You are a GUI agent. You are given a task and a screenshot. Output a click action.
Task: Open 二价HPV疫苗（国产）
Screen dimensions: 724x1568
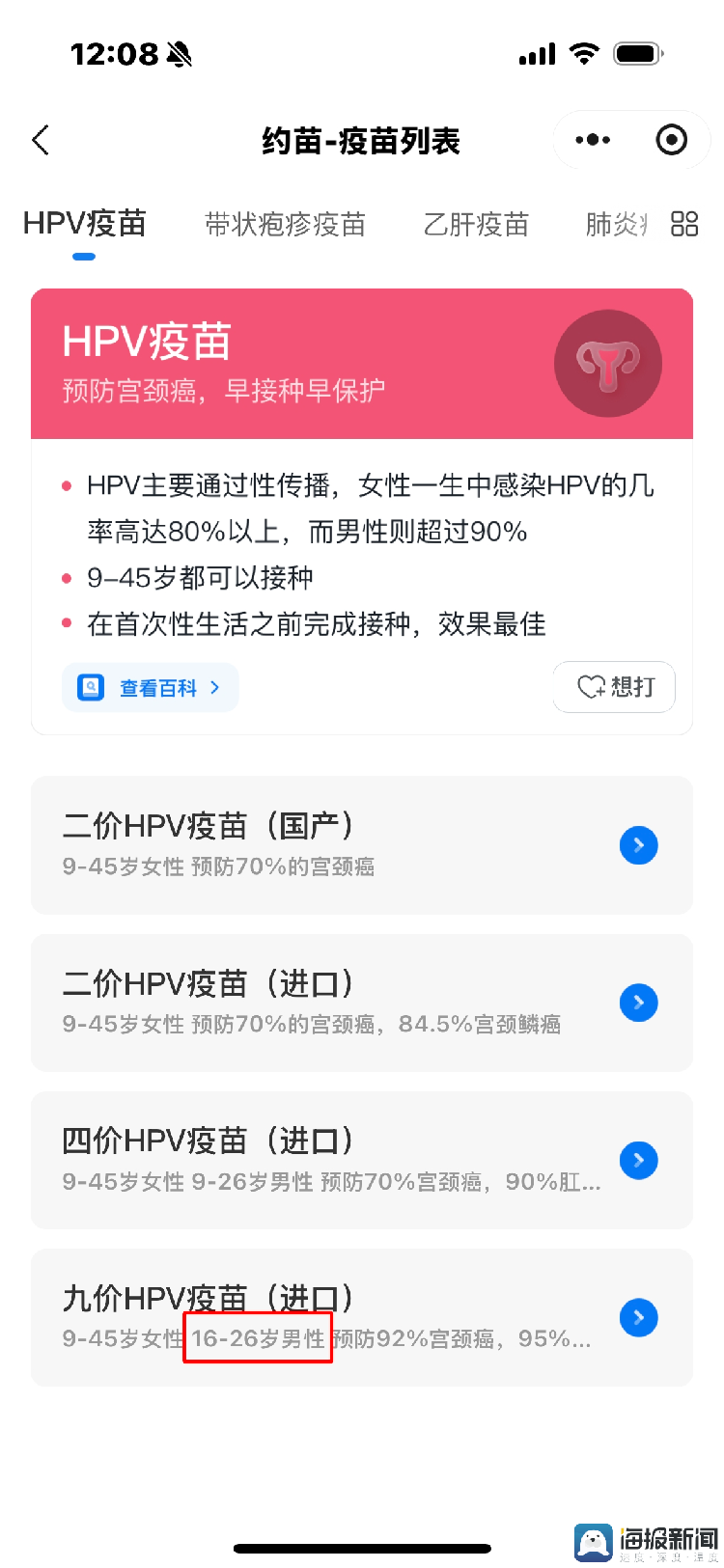tap(362, 845)
